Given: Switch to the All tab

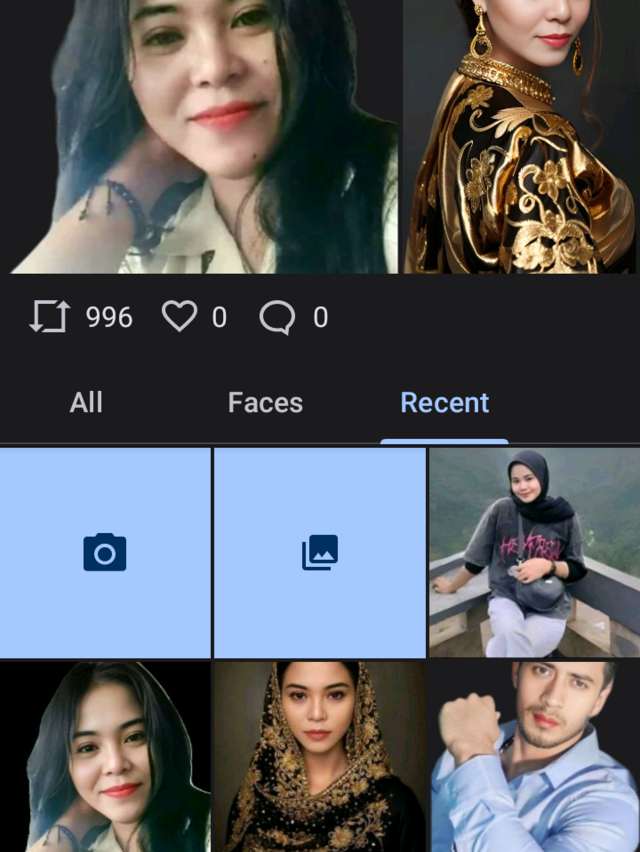Looking at the screenshot, I should click(x=86, y=403).
